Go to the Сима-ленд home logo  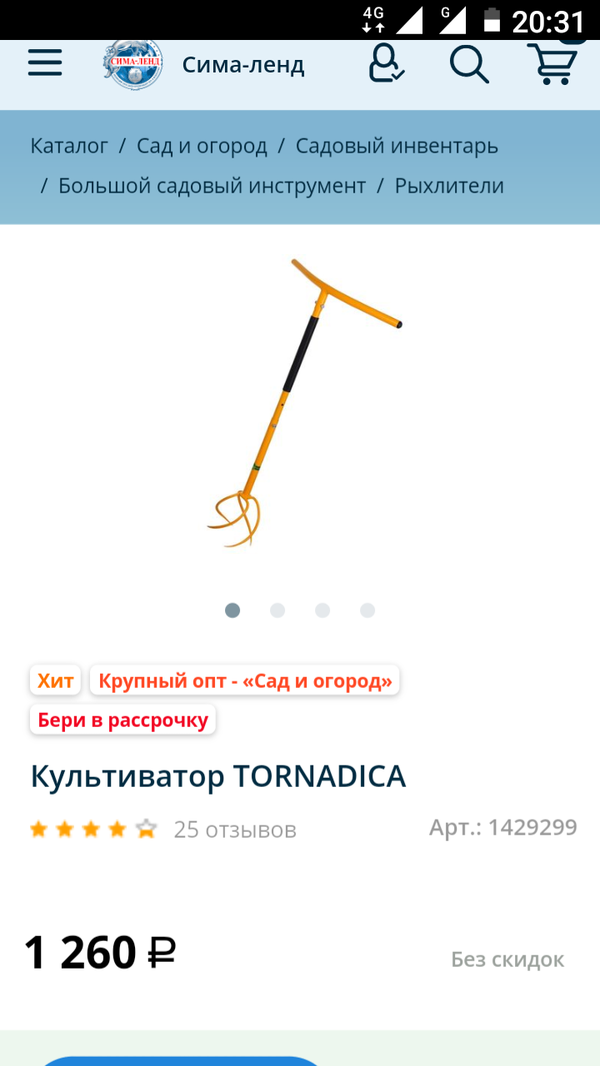coord(133,64)
